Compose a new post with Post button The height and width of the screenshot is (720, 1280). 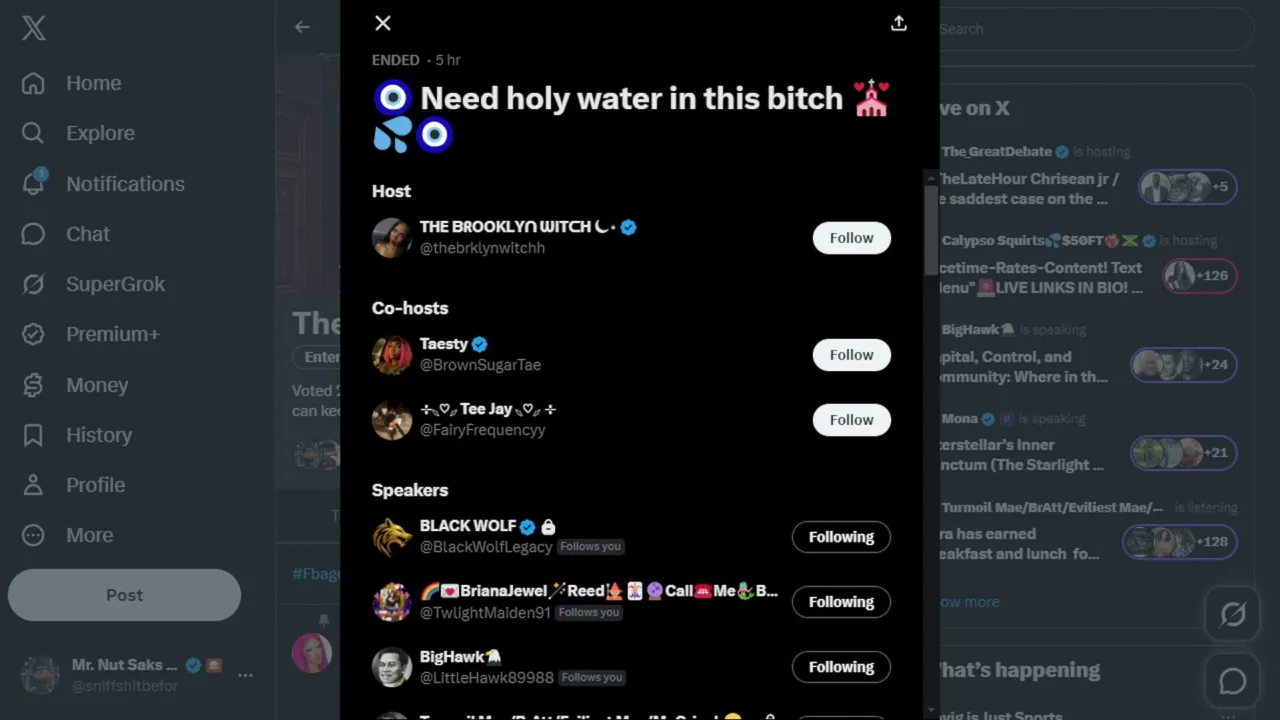click(124, 595)
